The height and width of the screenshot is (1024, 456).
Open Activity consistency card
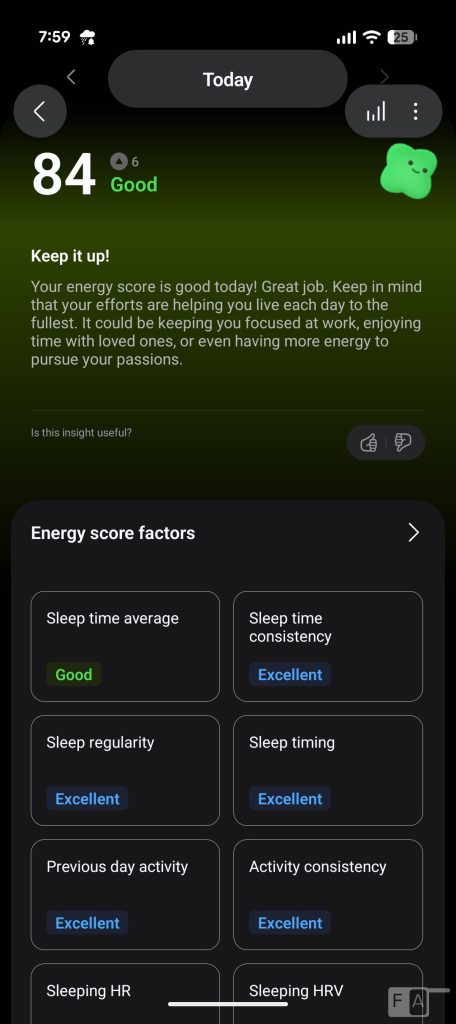click(328, 895)
